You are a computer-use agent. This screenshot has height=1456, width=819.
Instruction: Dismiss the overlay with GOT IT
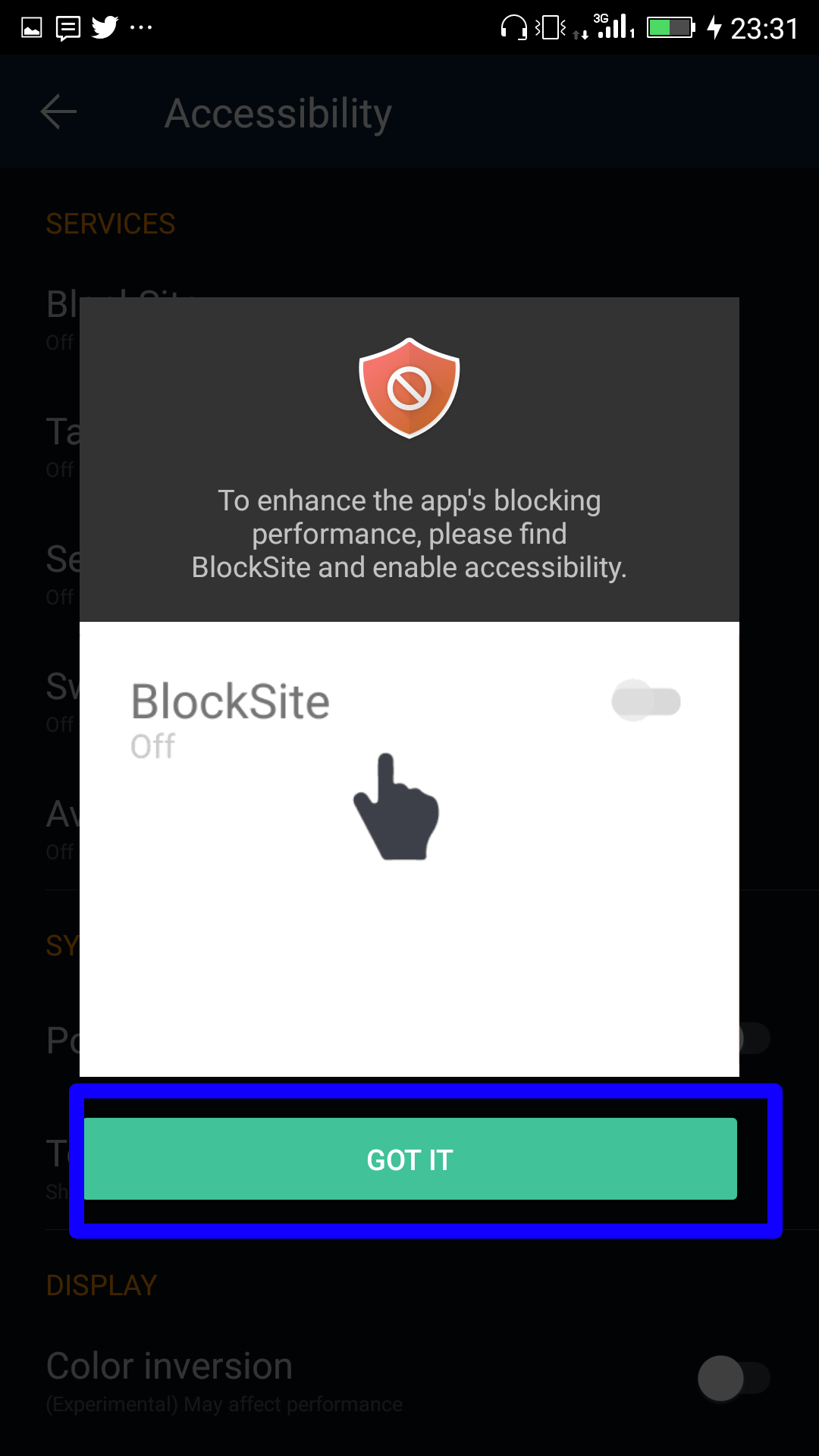tap(410, 1159)
